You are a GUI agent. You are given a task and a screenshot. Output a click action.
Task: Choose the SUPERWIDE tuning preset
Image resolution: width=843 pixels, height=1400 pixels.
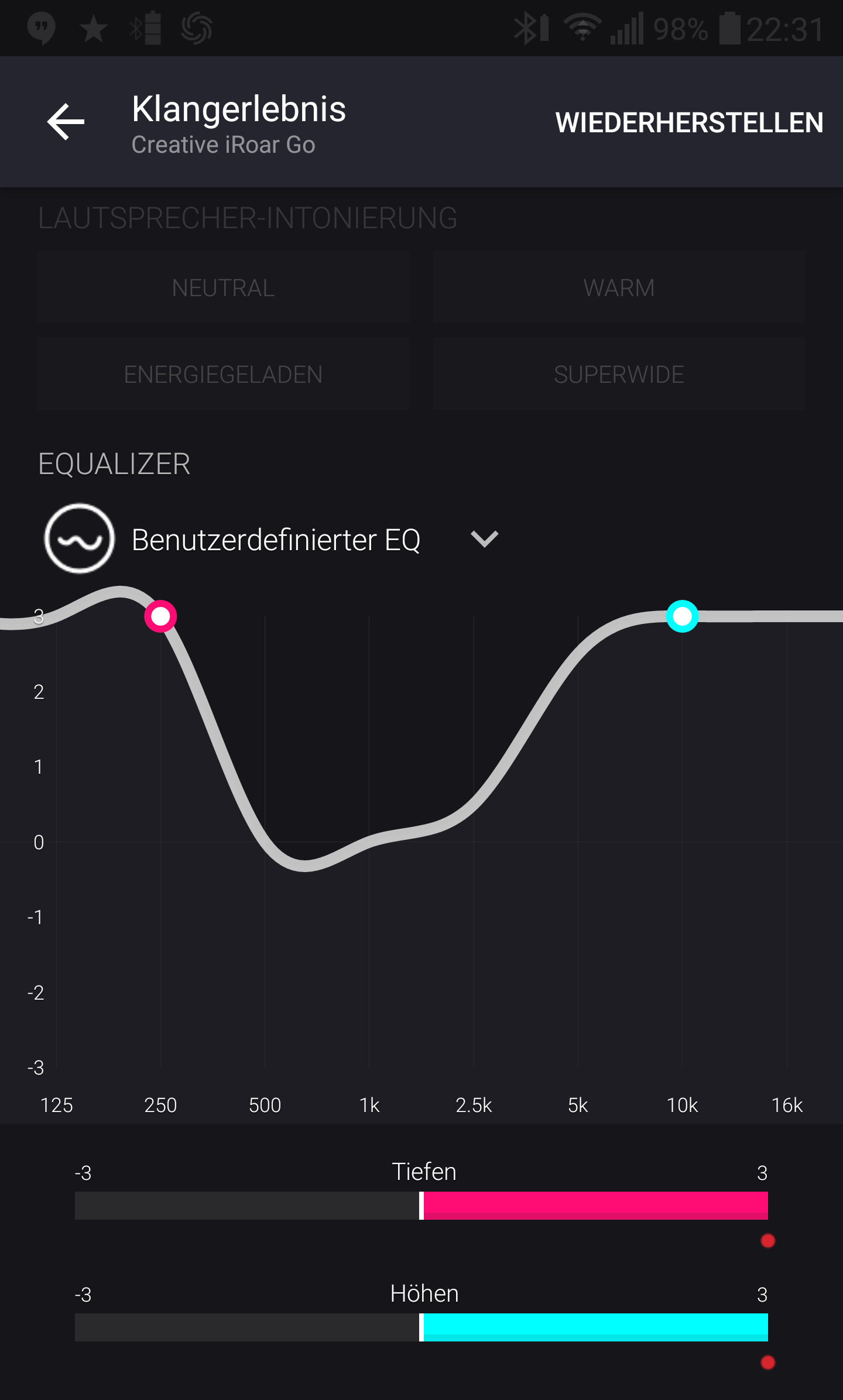[x=619, y=374]
